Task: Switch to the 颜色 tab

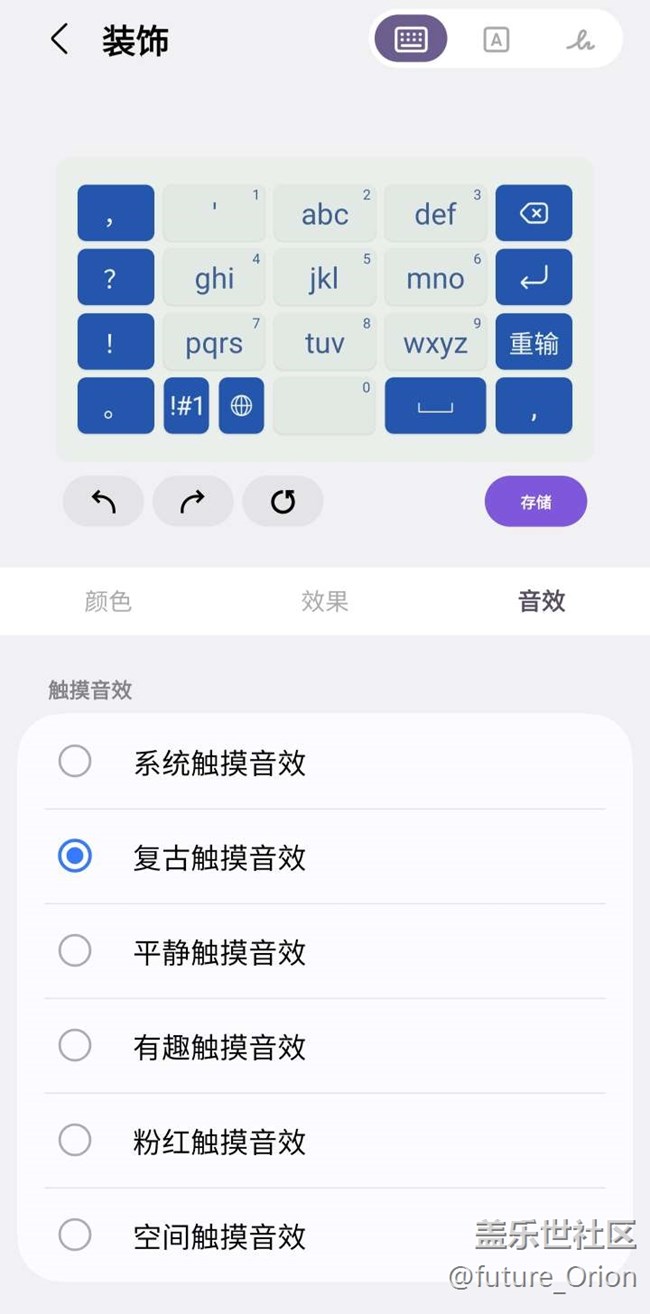Action: 108,601
